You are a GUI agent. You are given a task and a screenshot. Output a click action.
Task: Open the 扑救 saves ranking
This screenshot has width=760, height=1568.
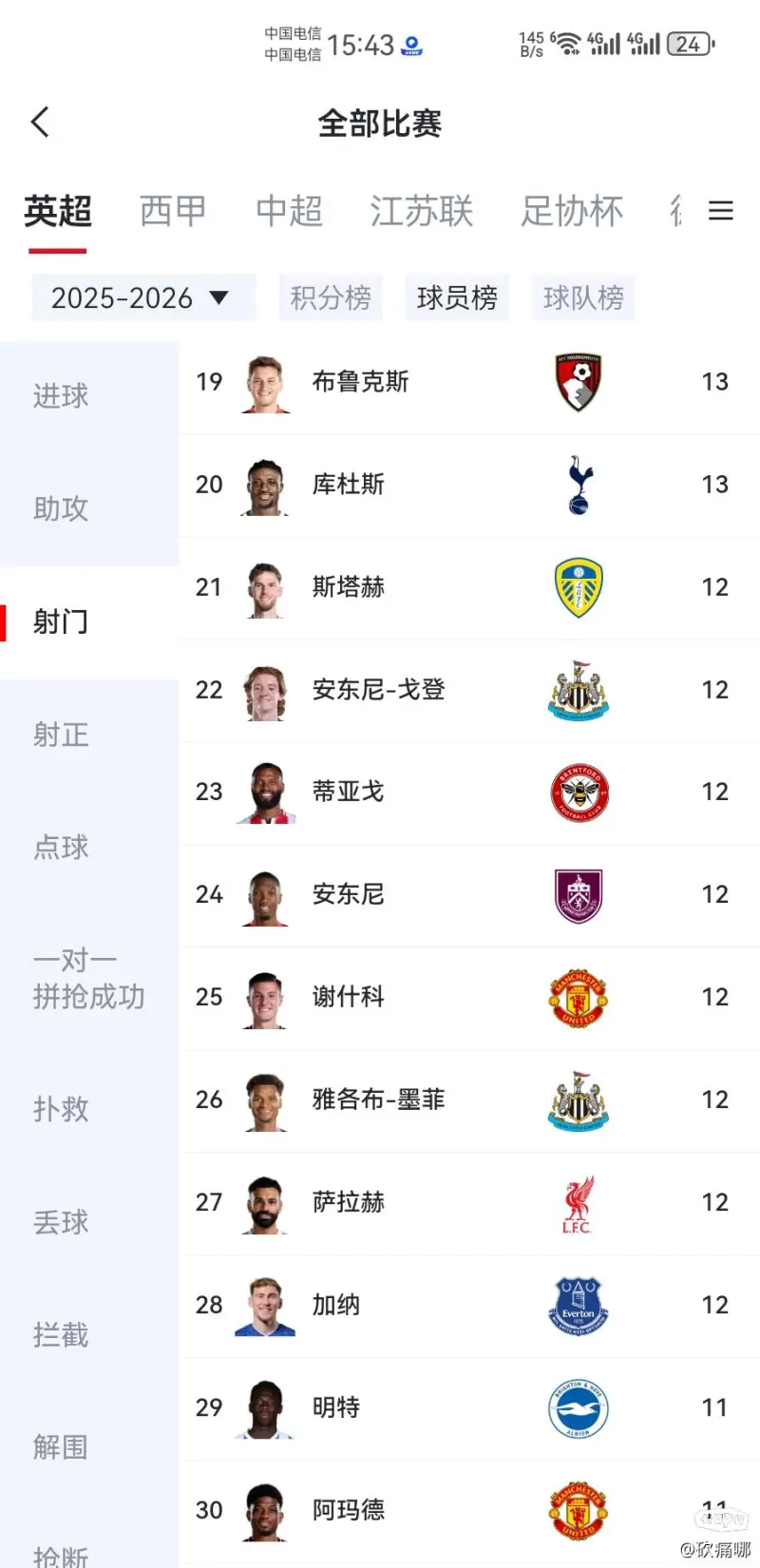click(61, 1109)
